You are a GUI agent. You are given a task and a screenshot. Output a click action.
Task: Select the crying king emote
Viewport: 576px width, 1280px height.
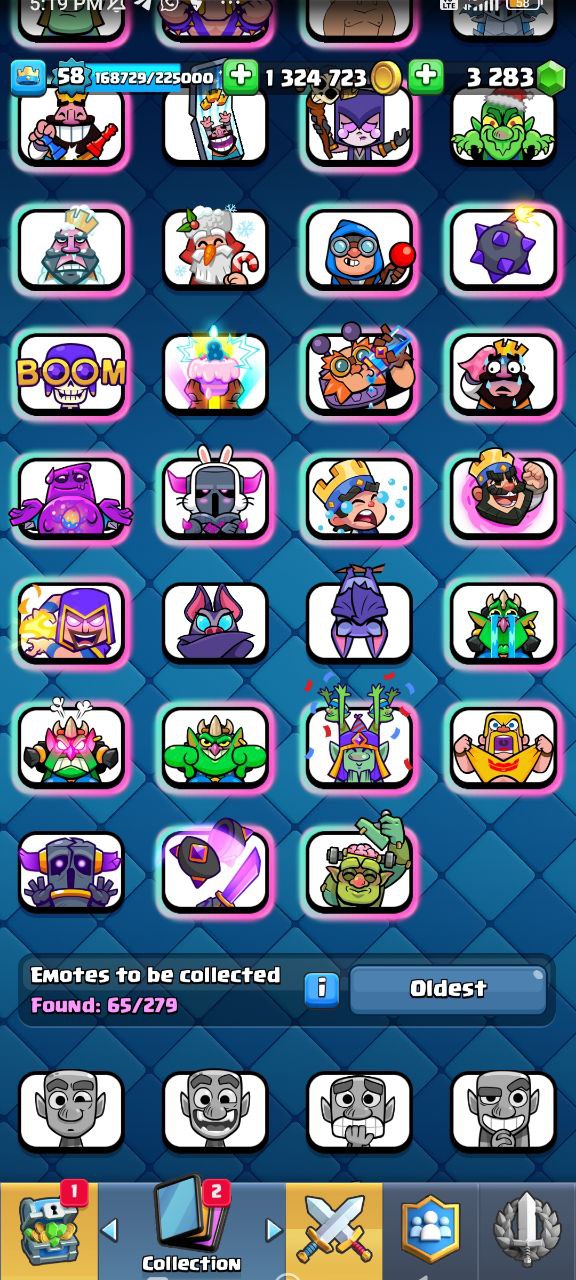coord(359,498)
